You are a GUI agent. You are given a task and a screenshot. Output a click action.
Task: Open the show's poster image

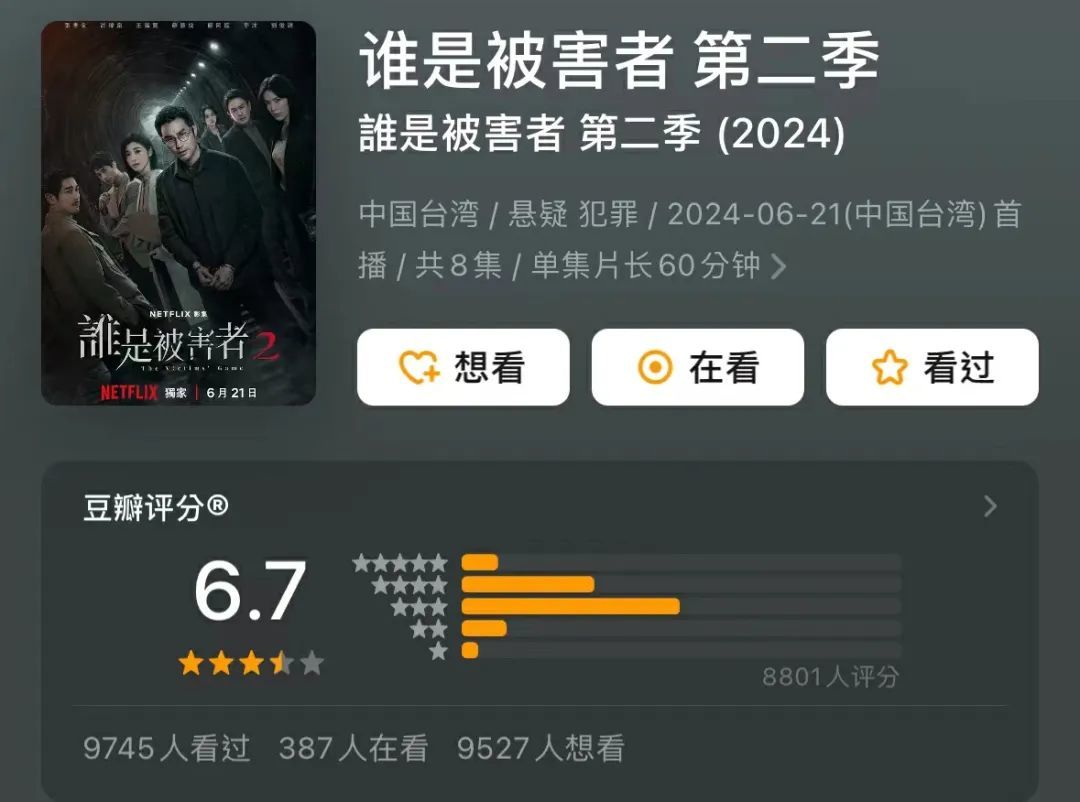tap(178, 213)
